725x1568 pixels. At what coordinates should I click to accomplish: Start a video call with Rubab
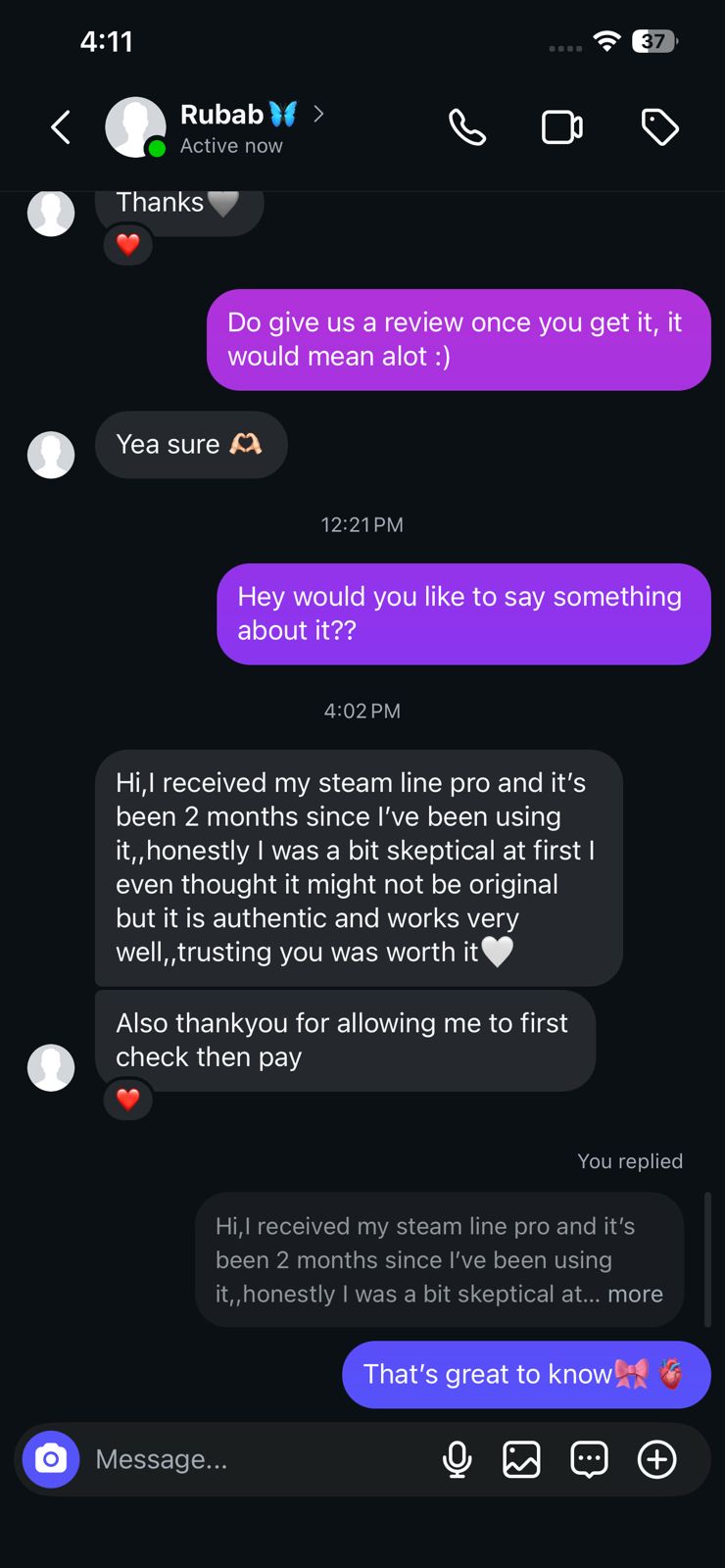(562, 127)
